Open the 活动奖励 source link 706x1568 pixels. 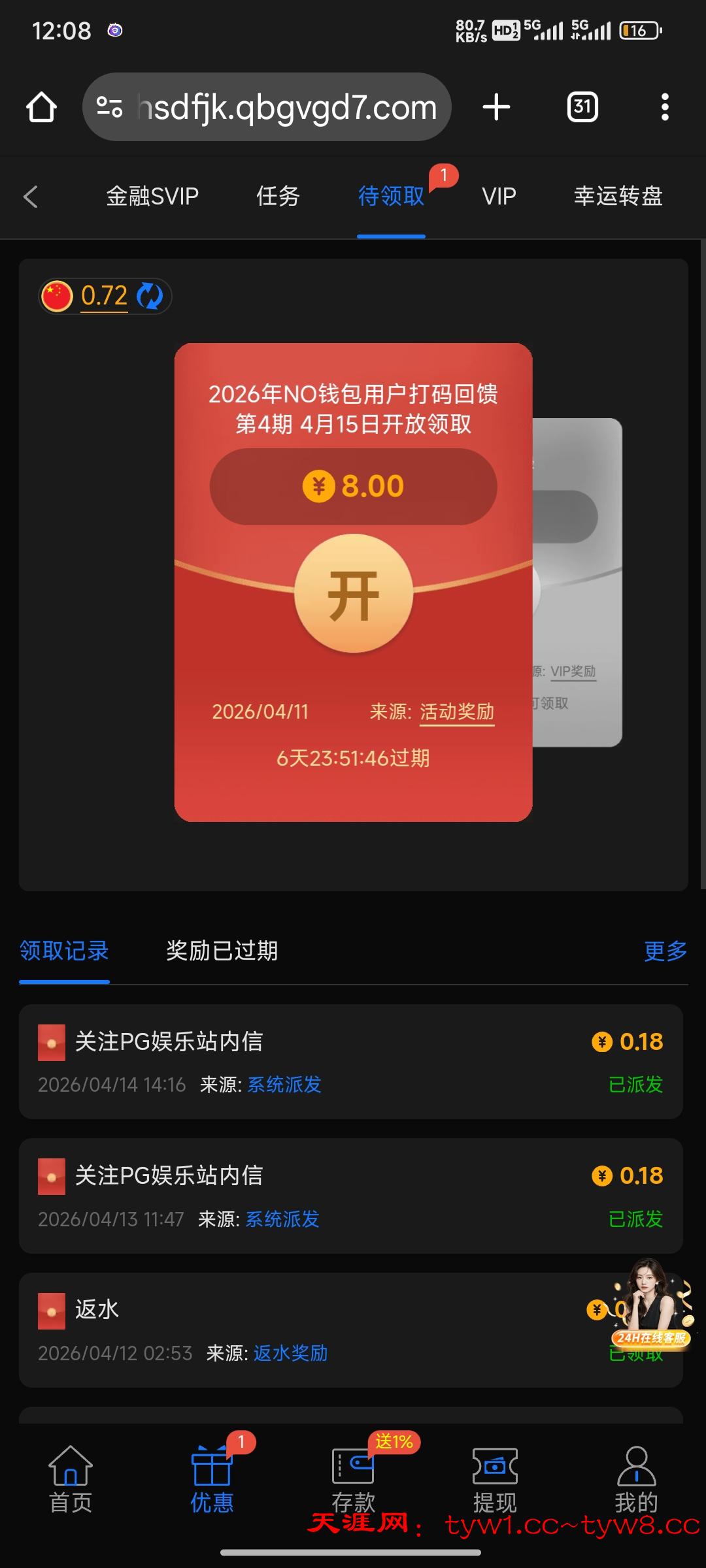[456, 711]
